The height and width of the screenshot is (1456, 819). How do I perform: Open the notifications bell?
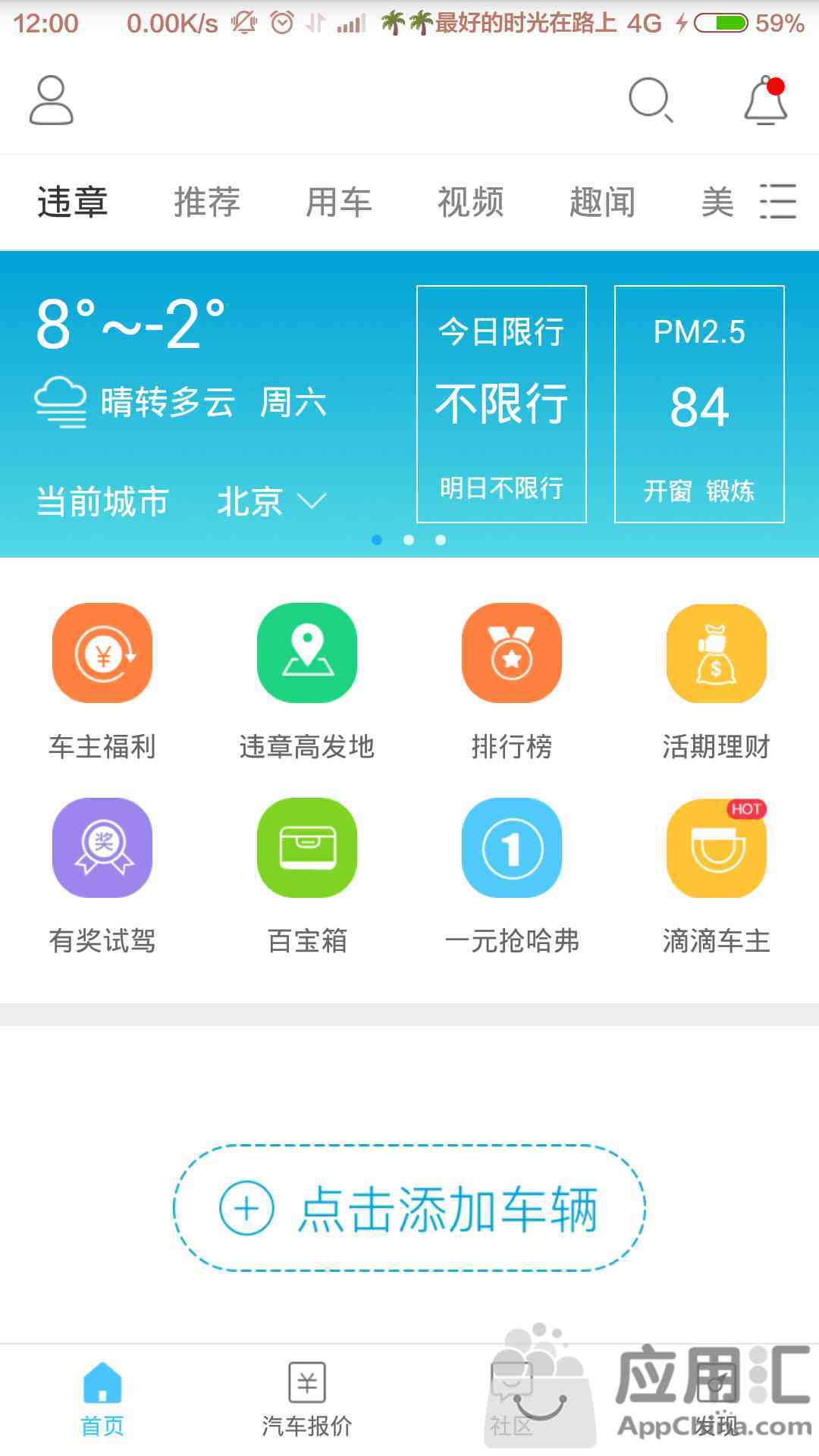coord(765,99)
